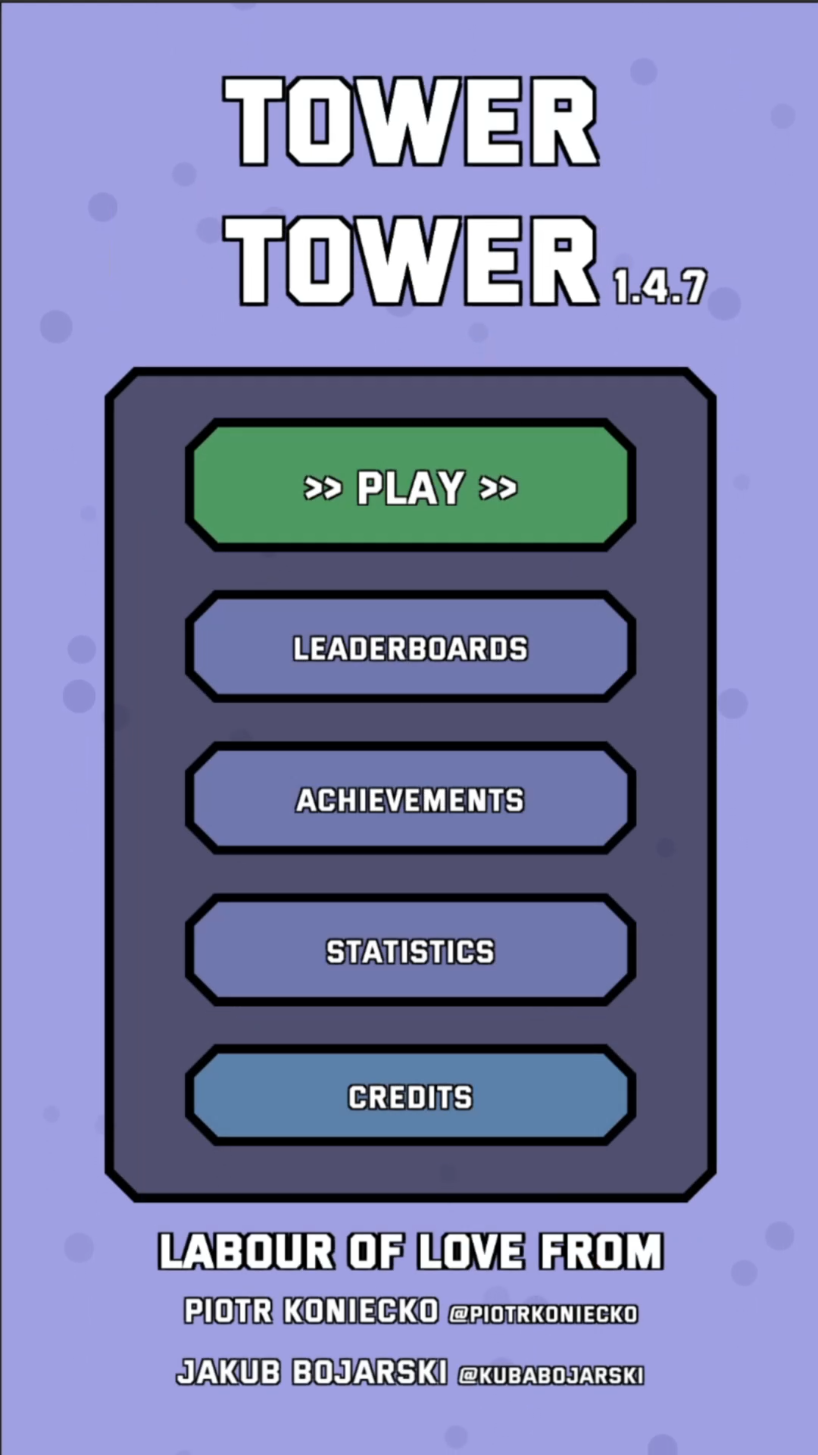This screenshot has width=818, height=1455.
Task: Show the game Credits
Action: coord(410,1097)
